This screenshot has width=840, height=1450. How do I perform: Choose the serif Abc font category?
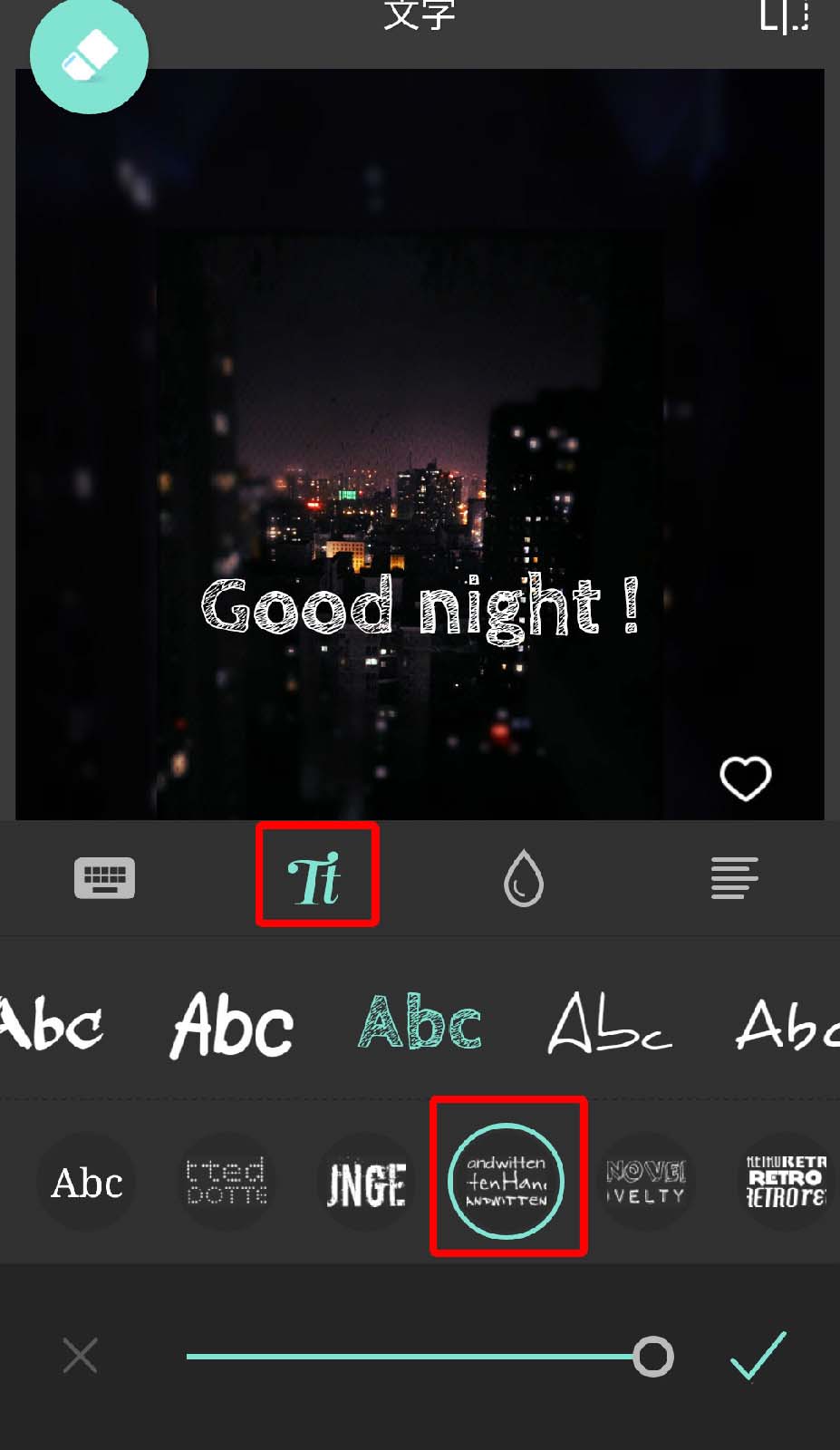[87, 1182]
